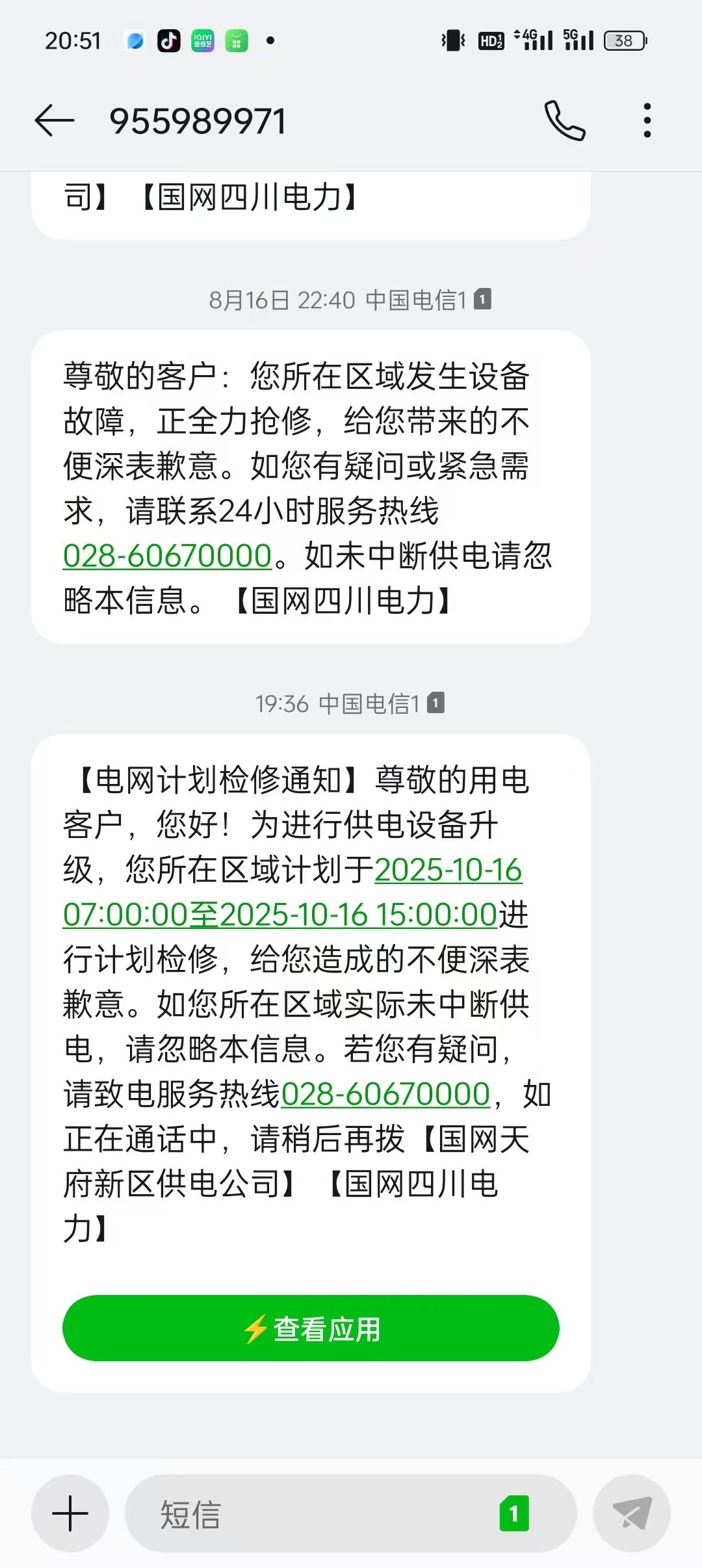Image resolution: width=702 pixels, height=1568 pixels.
Task: Switch SIM with the green 1 badge
Action: click(x=514, y=1513)
